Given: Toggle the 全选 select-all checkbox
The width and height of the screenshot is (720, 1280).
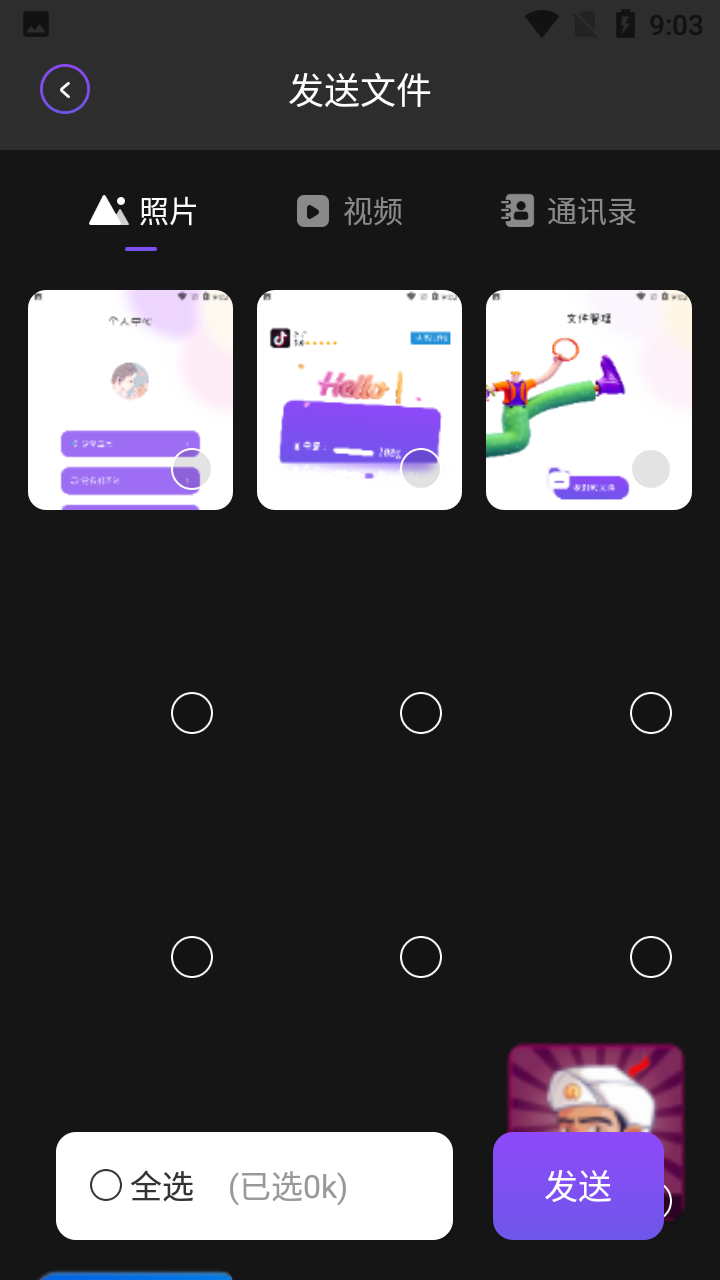Looking at the screenshot, I should pos(106,1186).
